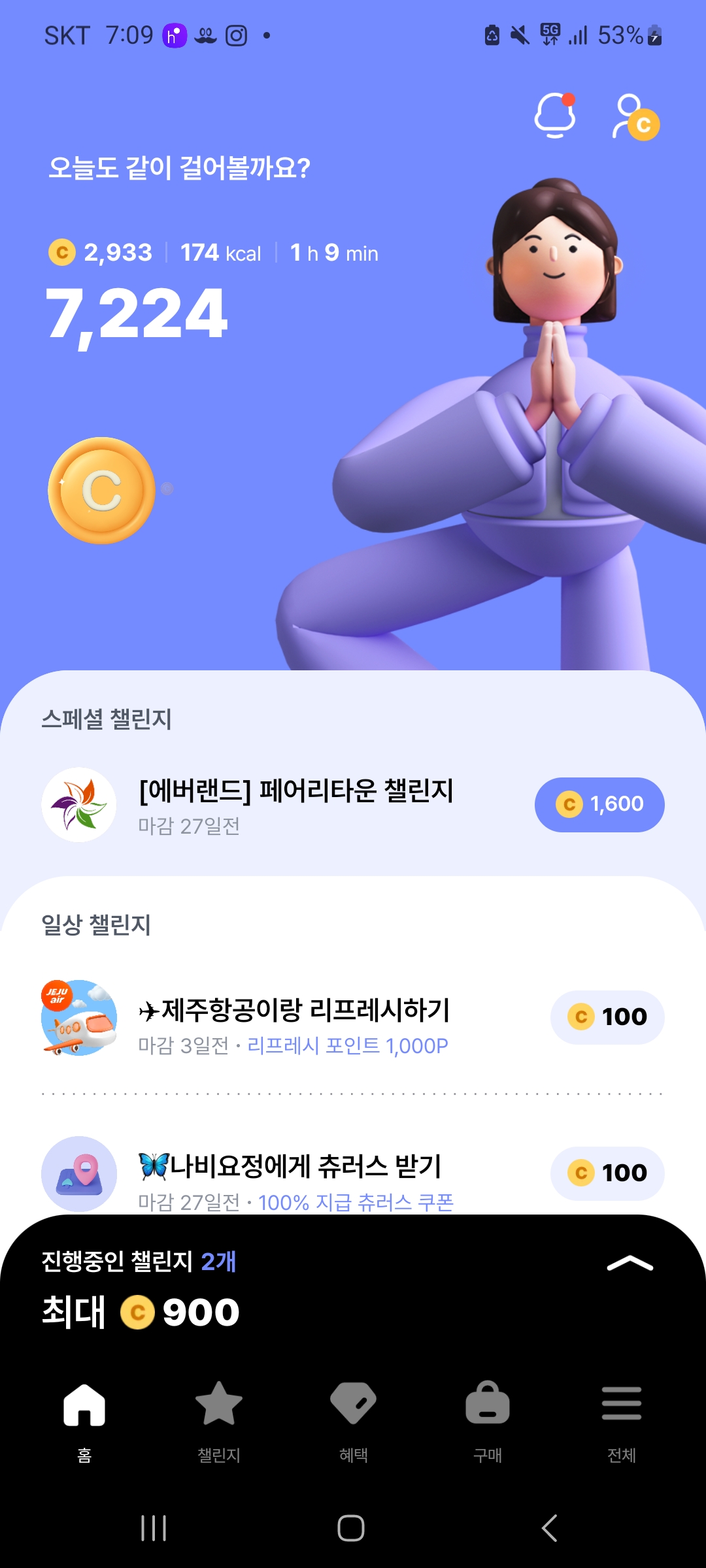This screenshot has width=706, height=1568.
Task: Open the 전체 menu tab
Action: 622,1418
